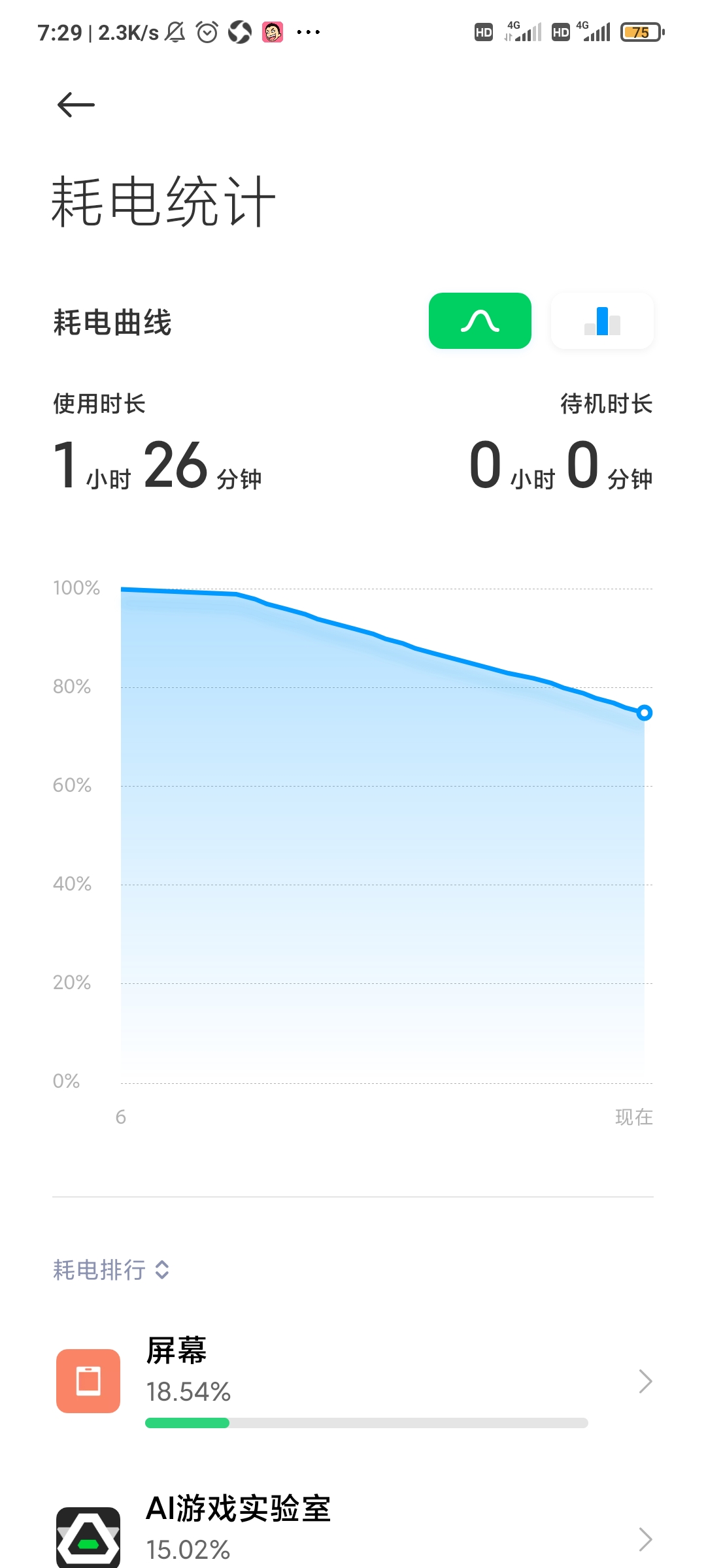The height and width of the screenshot is (1568, 706).
Task: Select the power consumption curve view
Action: (x=480, y=321)
